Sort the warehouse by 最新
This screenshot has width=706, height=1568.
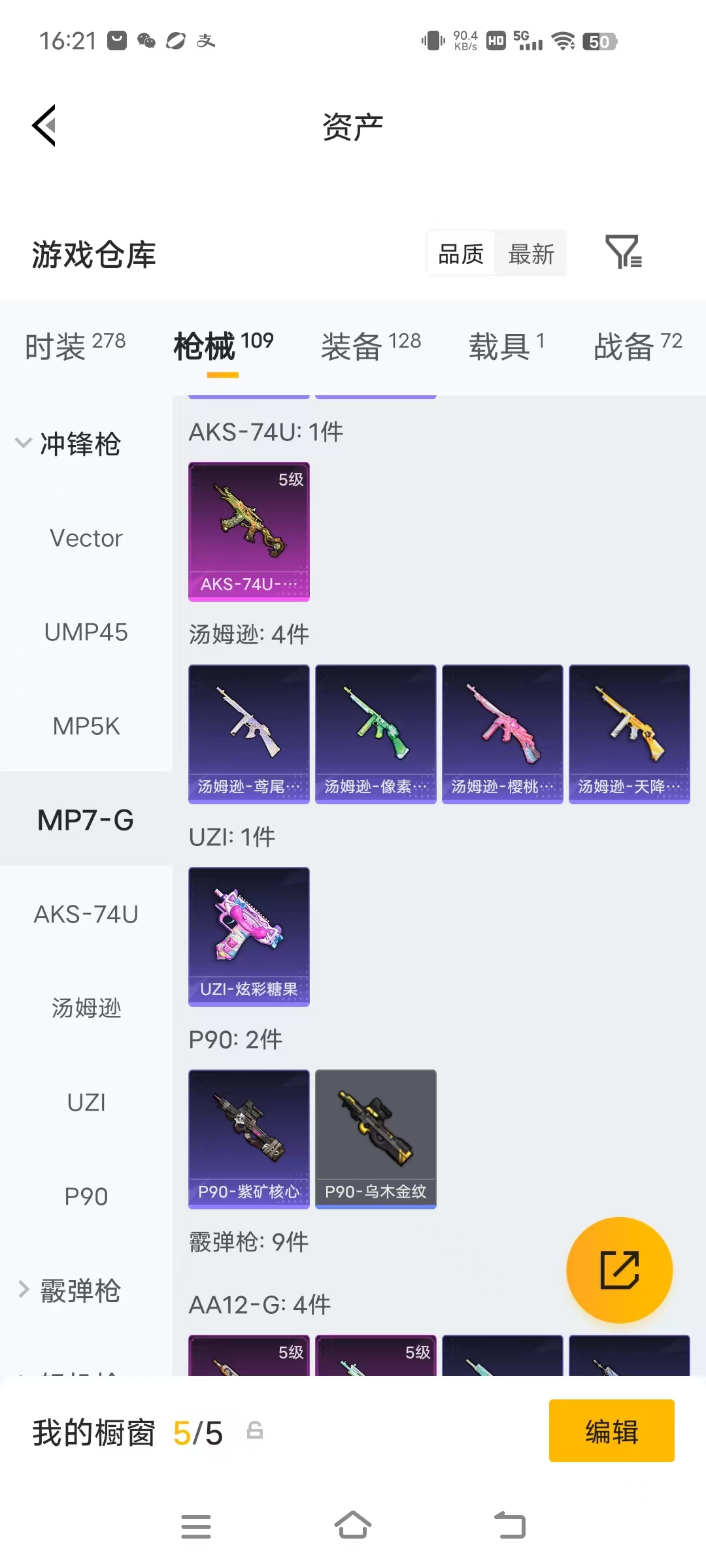531,254
